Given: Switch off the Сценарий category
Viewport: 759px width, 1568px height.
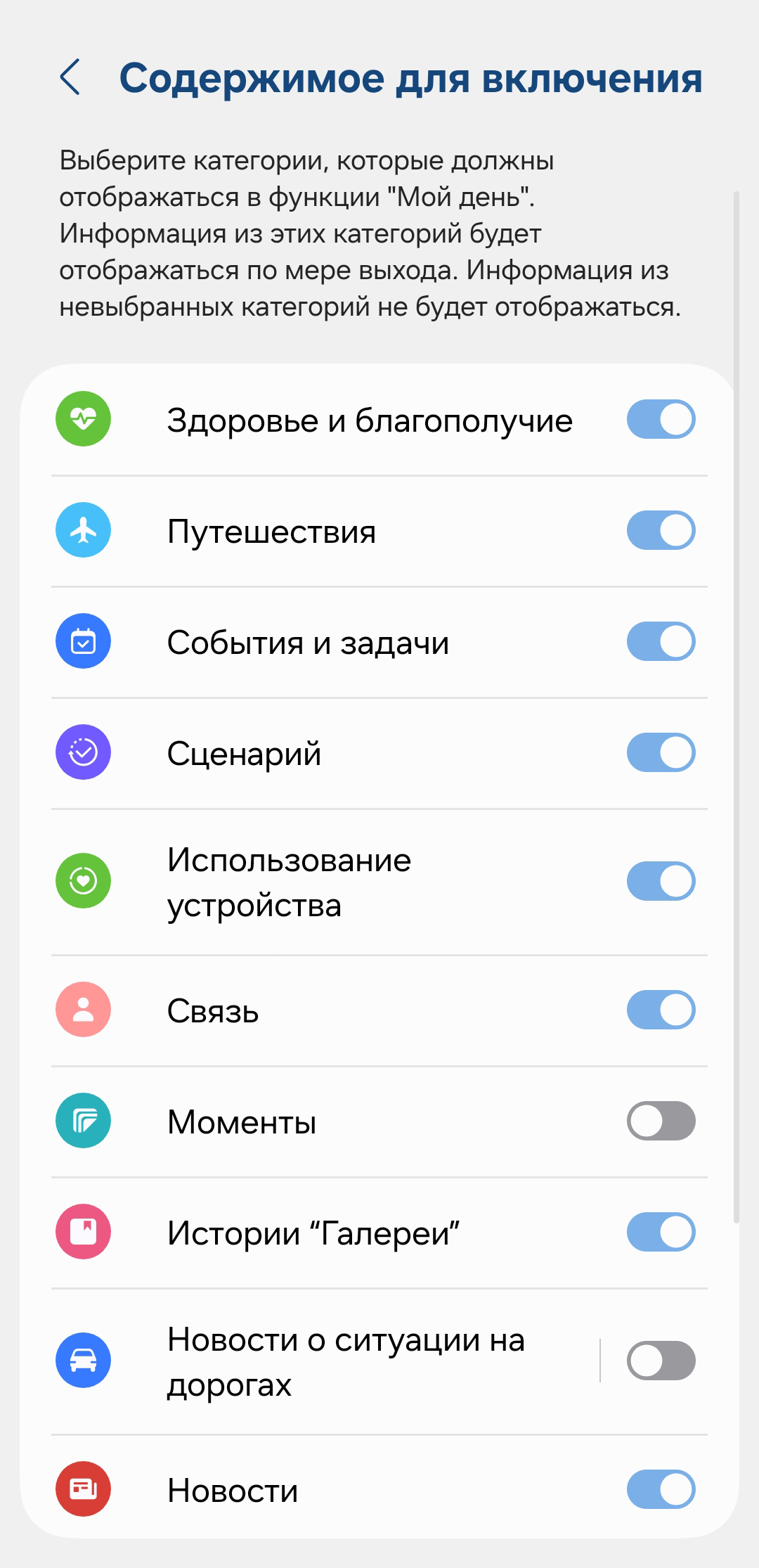Looking at the screenshot, I should coord(661,752).
